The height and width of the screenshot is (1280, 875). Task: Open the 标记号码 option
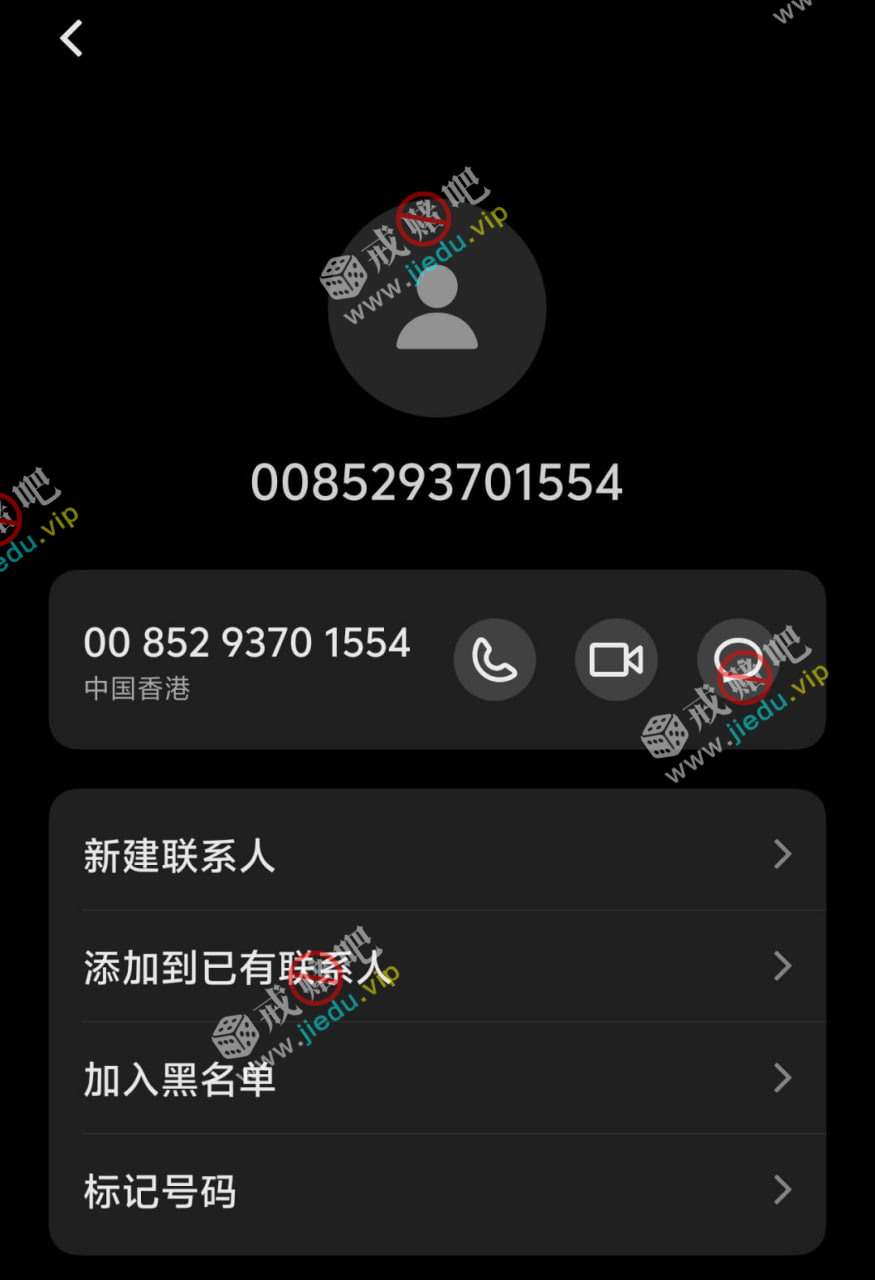(x=437, y=1191)
